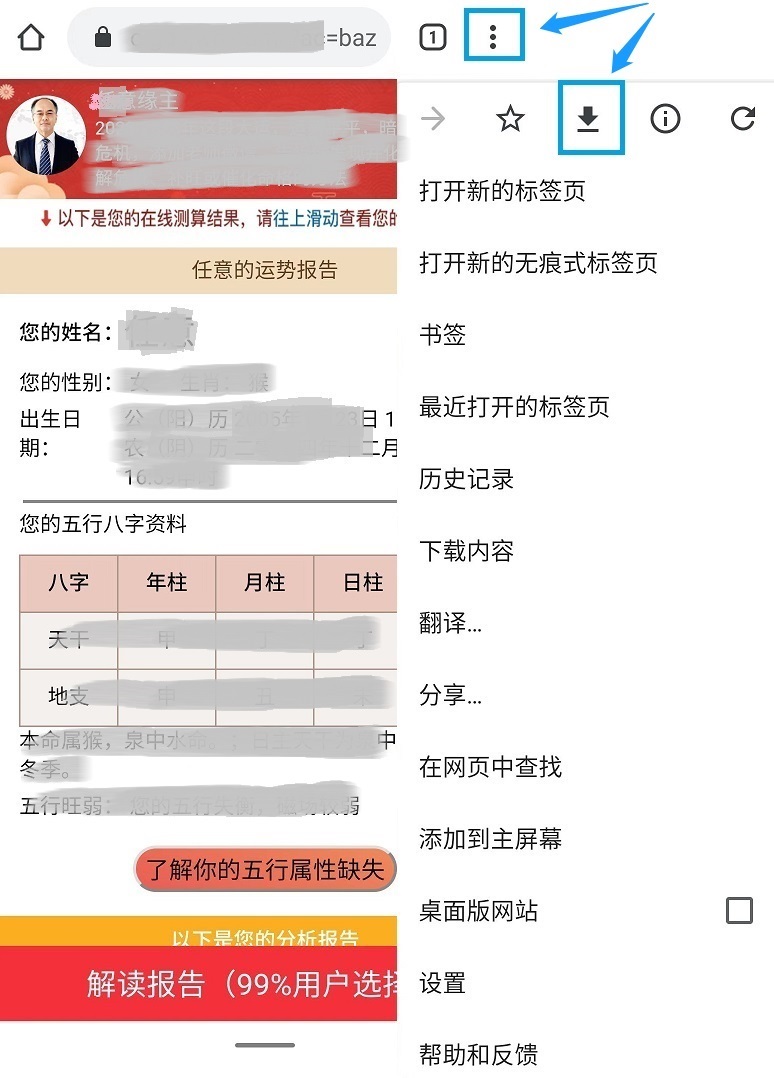This screenshot has height=1078, width=774.
Task: Open the tab switcher showing 1 tab
Action: [432, 38]
